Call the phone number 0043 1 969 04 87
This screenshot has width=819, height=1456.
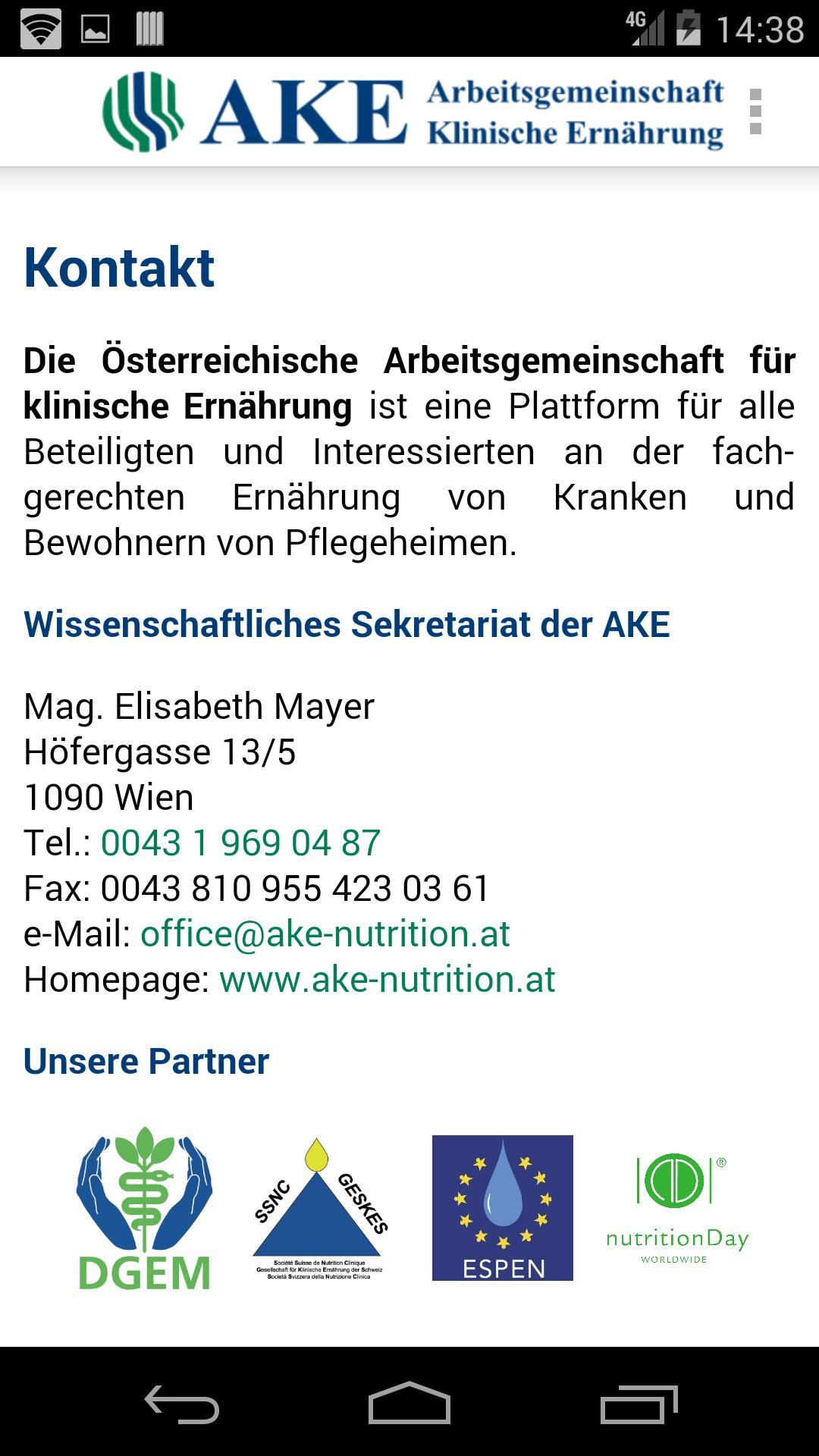(240, 843)
